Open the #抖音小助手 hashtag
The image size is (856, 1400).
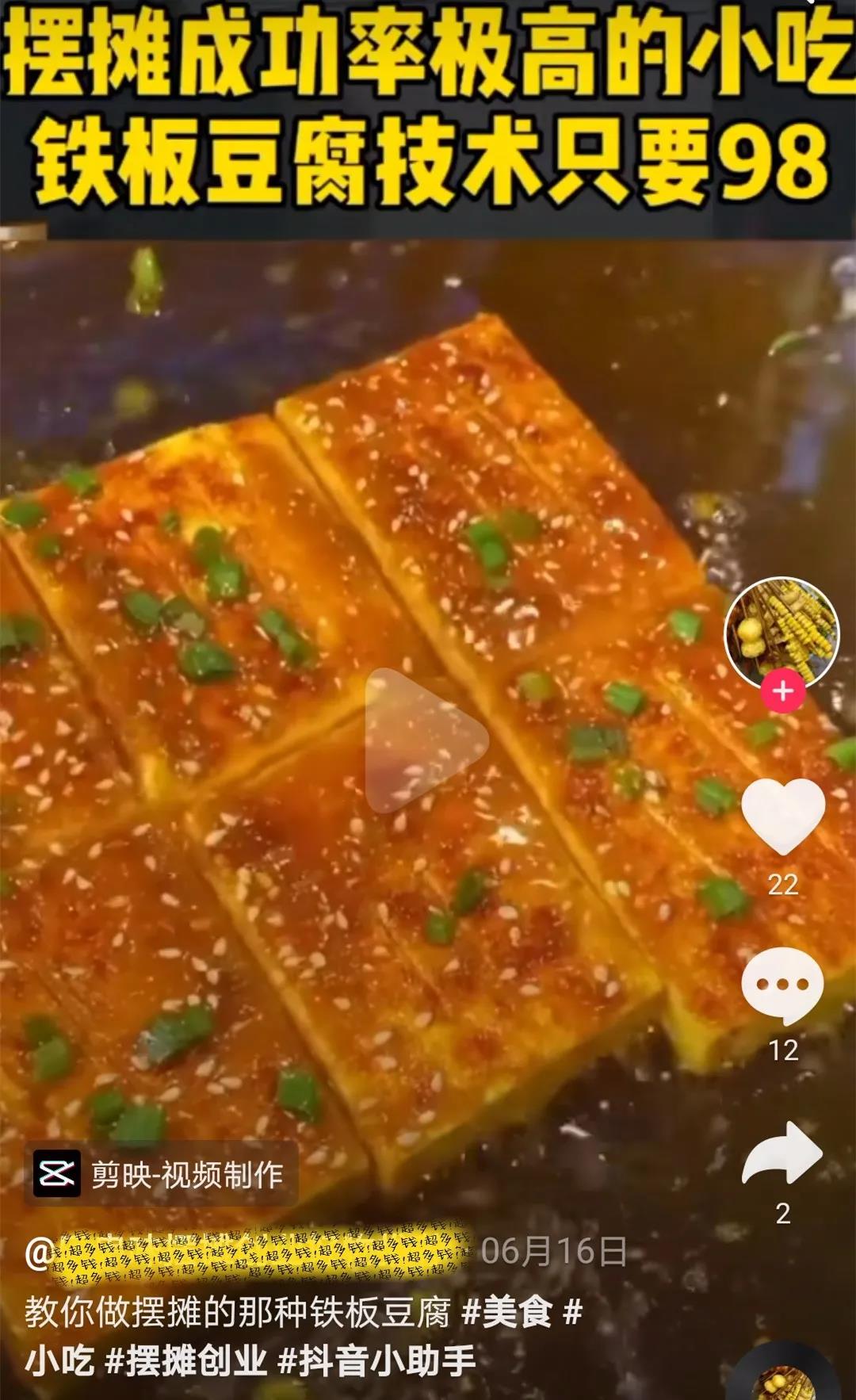377,1361
